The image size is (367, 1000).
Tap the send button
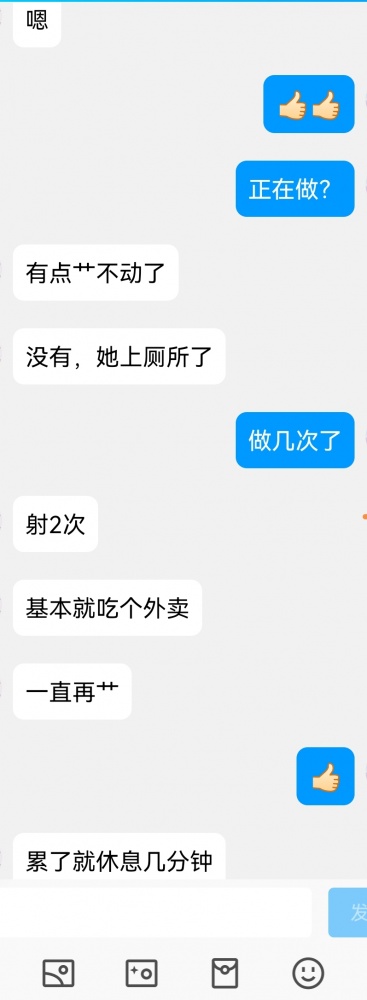coord(348,913)
